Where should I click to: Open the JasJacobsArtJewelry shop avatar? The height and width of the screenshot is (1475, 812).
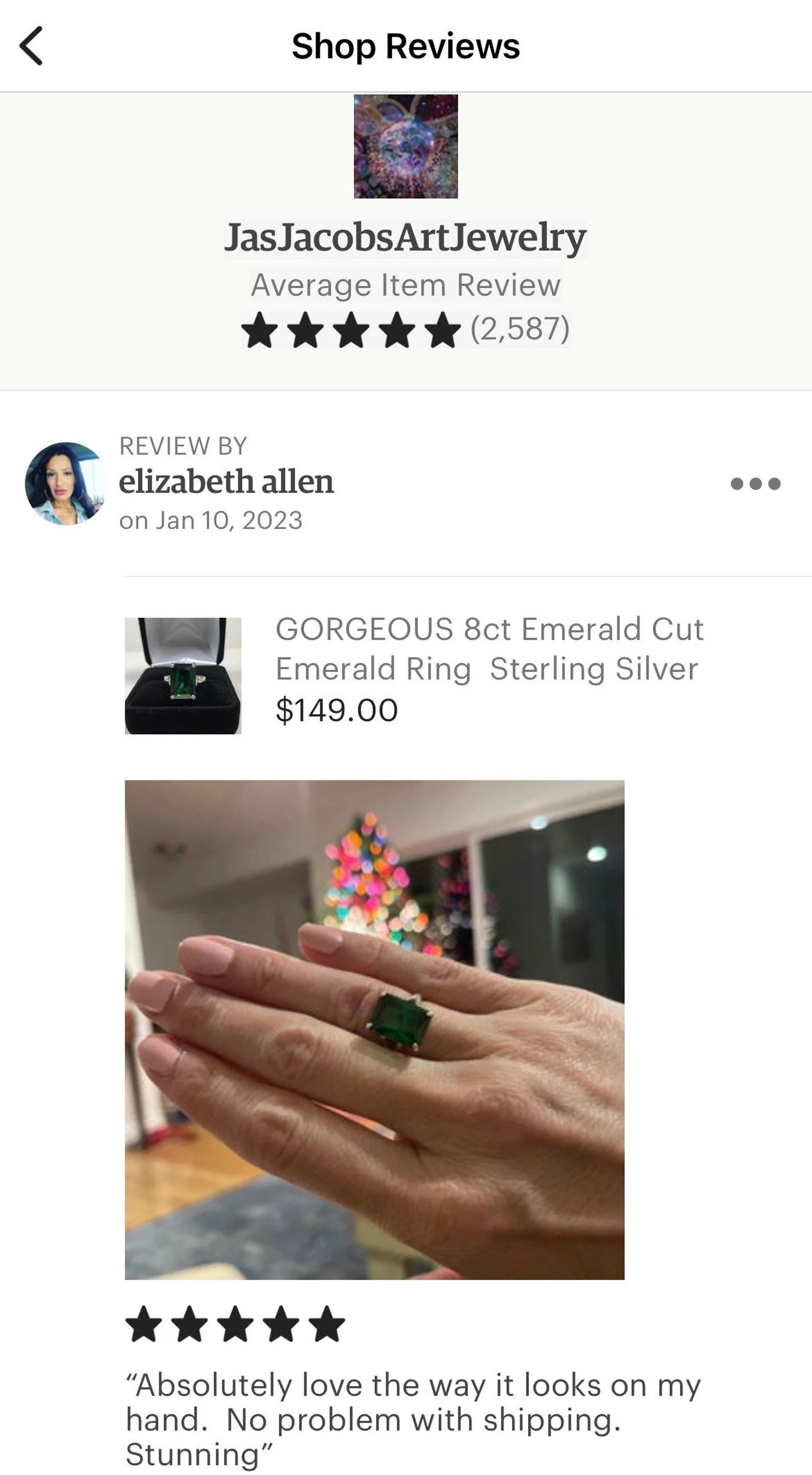pos(405,147)
